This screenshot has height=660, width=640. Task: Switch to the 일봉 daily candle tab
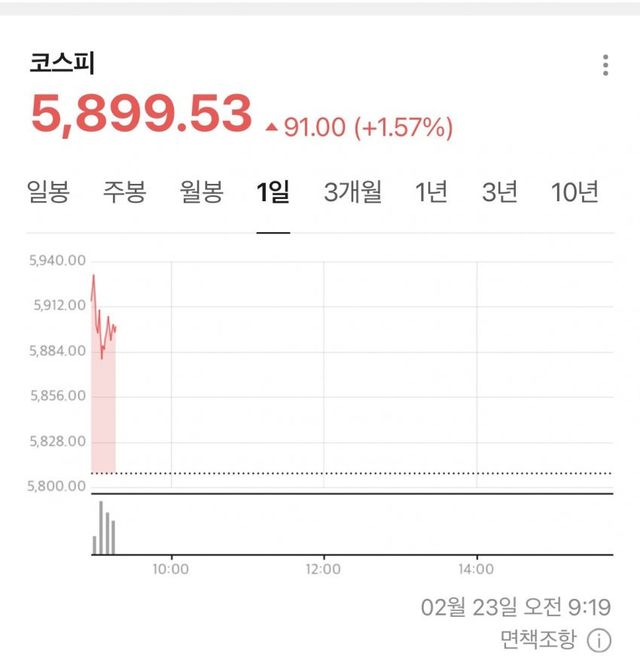coord(48,192)
